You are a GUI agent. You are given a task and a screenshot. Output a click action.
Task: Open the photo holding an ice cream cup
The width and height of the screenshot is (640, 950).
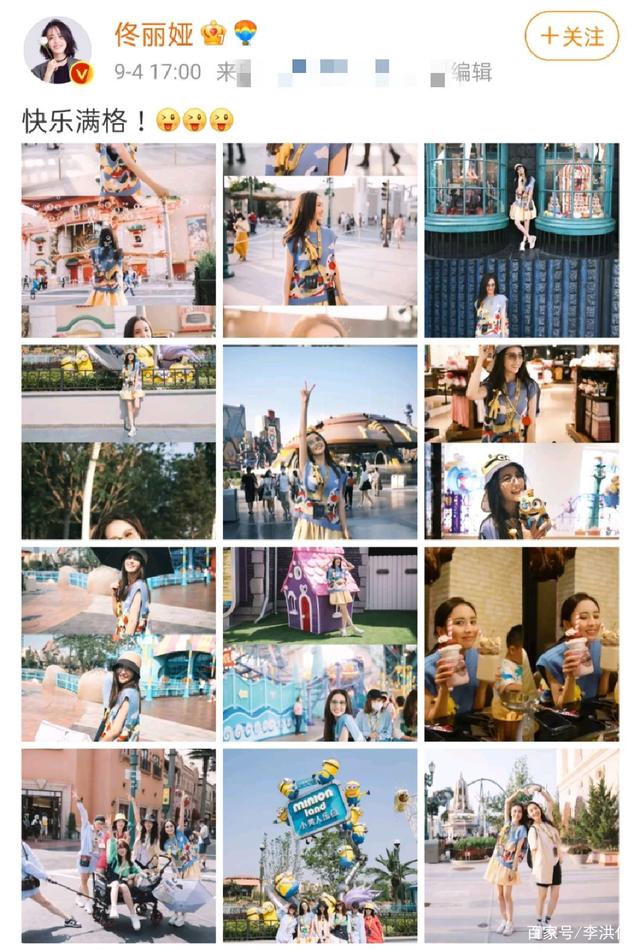point(521,644)
